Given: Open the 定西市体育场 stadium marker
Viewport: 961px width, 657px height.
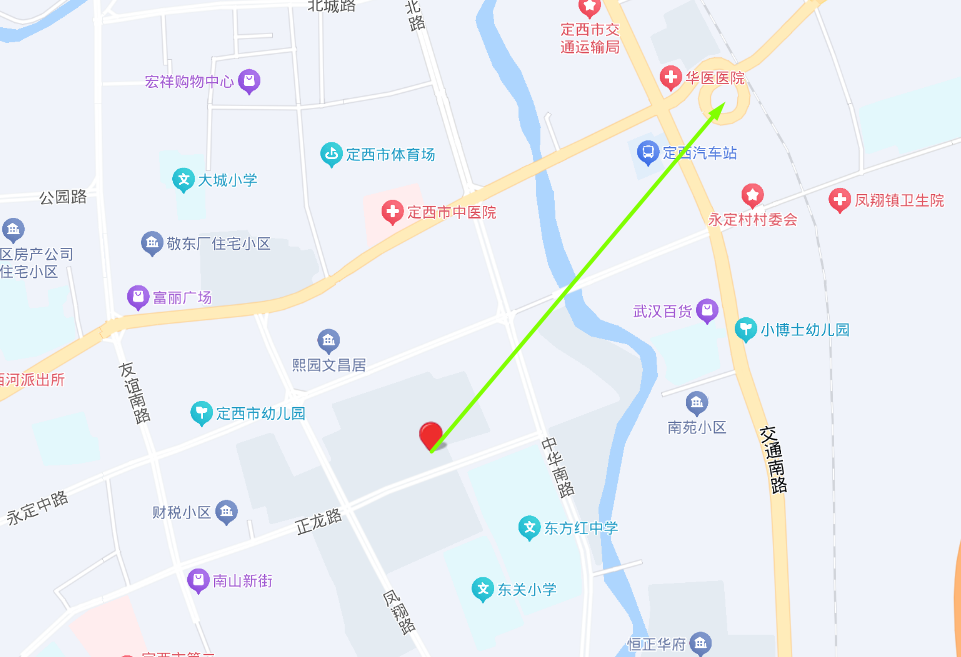Looking at the screenshot, I should coord(331,154).
